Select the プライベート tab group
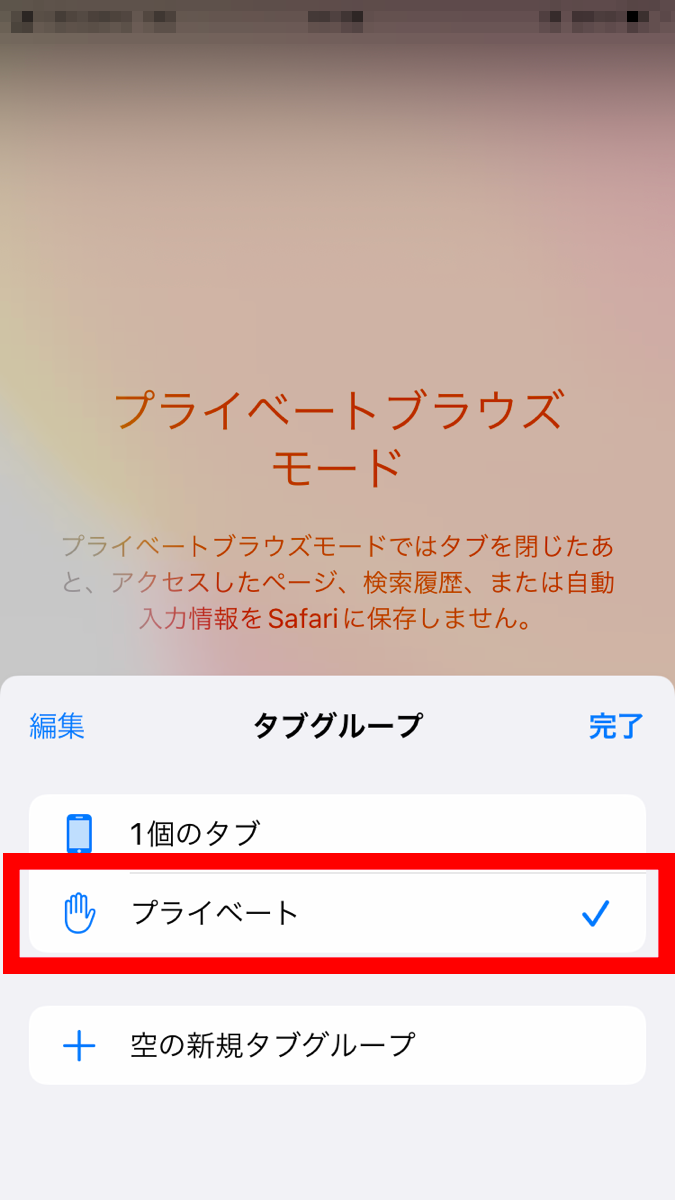This screenshot has height=1200, width=675. (336, 913)
